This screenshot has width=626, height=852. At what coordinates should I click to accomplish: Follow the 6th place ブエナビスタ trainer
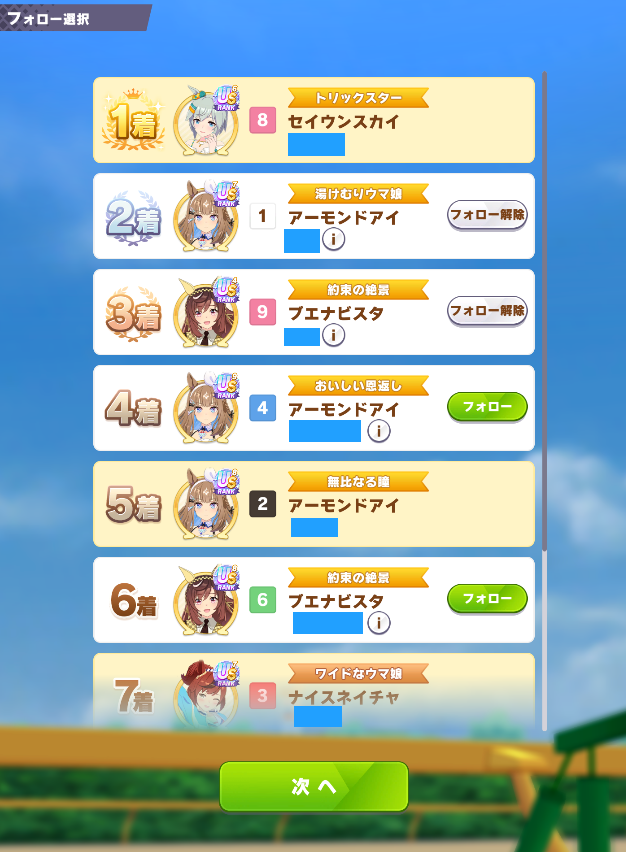487,598
